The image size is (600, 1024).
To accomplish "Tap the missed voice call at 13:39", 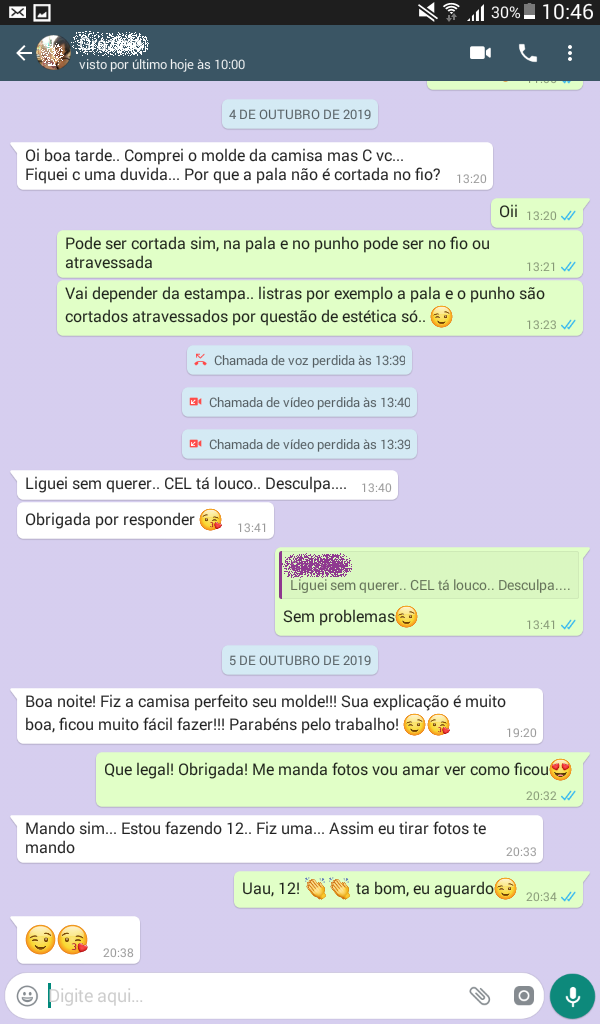I will pos(299,360).
